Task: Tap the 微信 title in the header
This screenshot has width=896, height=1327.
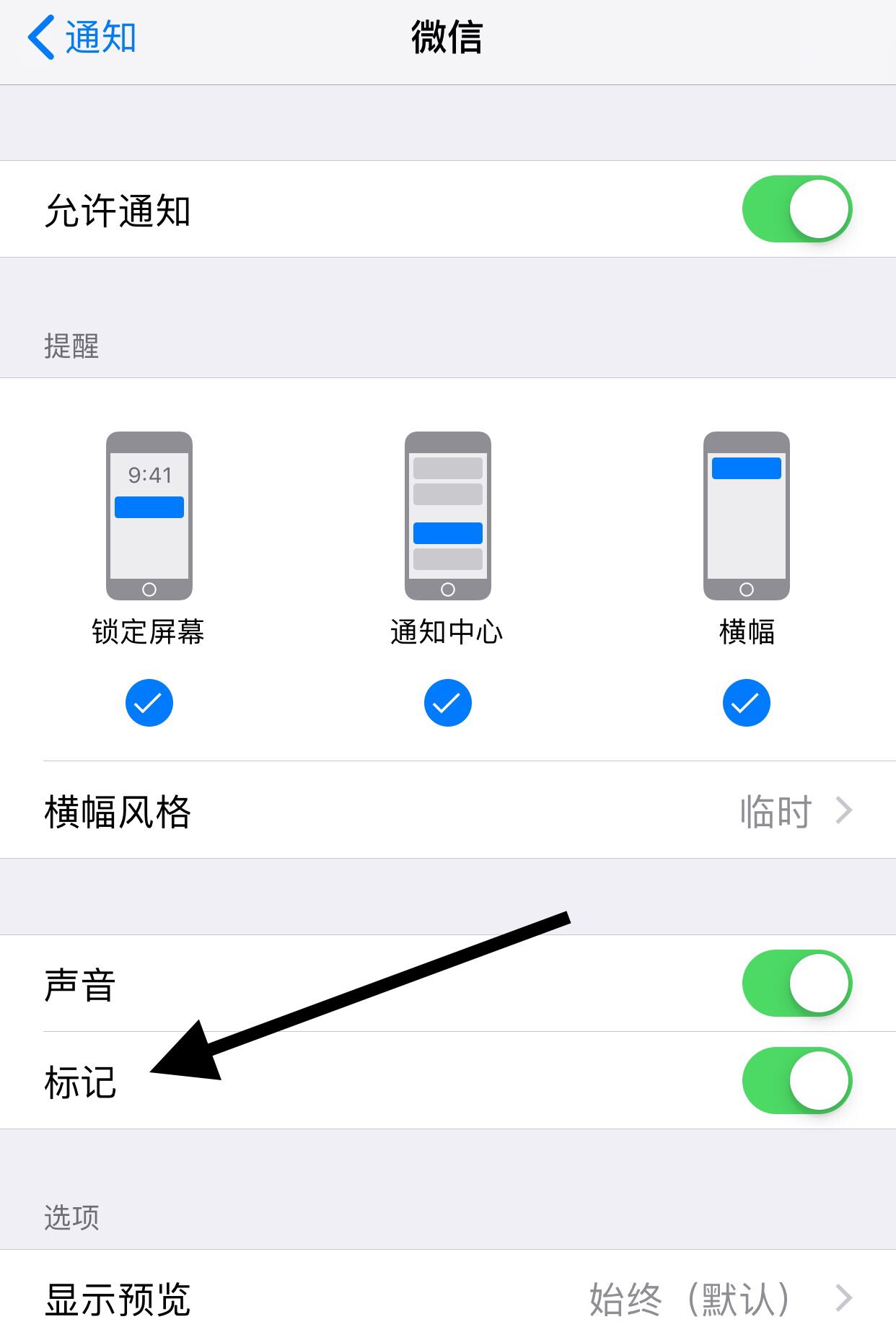Action: (x=447, y=38)
